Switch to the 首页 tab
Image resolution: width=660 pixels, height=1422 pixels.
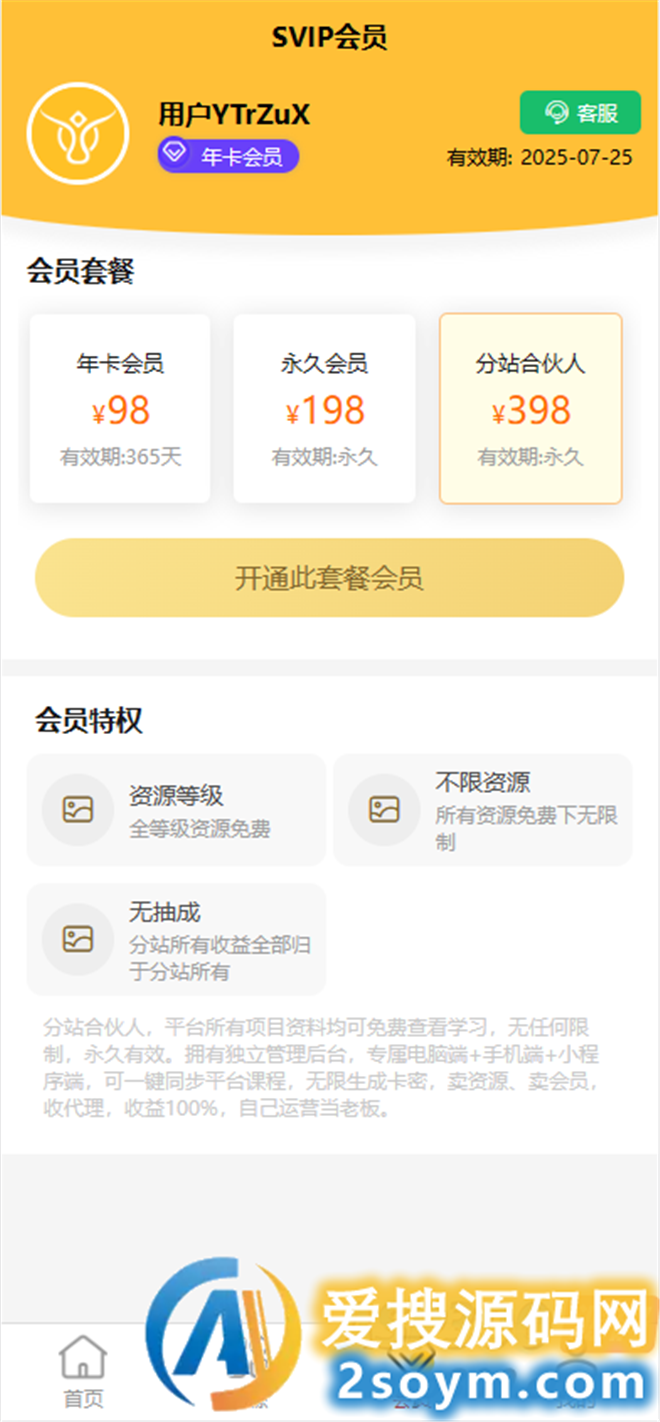(x=83, y=1372)
